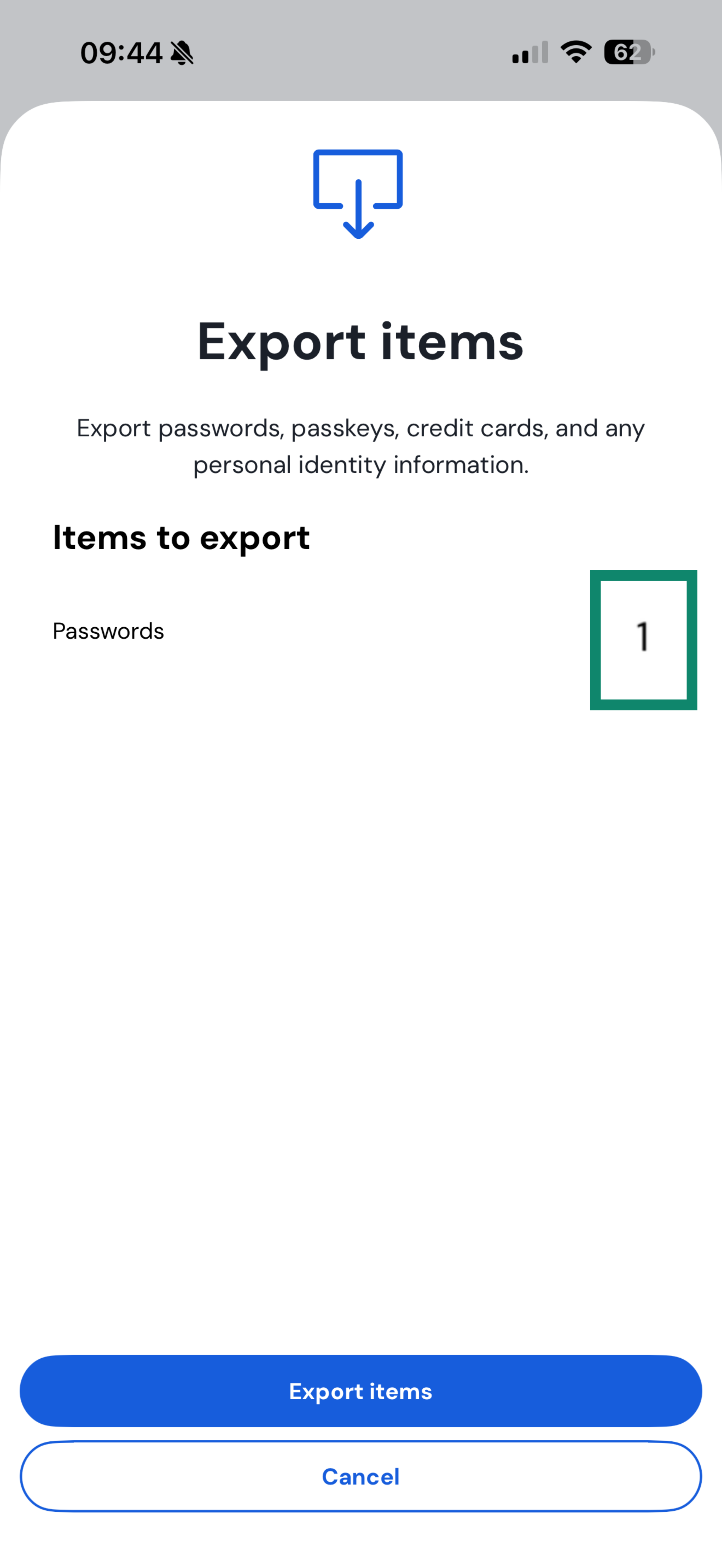Tap the blue Export items button
The image size is (722, 1568).
(x=360, y=1391)
